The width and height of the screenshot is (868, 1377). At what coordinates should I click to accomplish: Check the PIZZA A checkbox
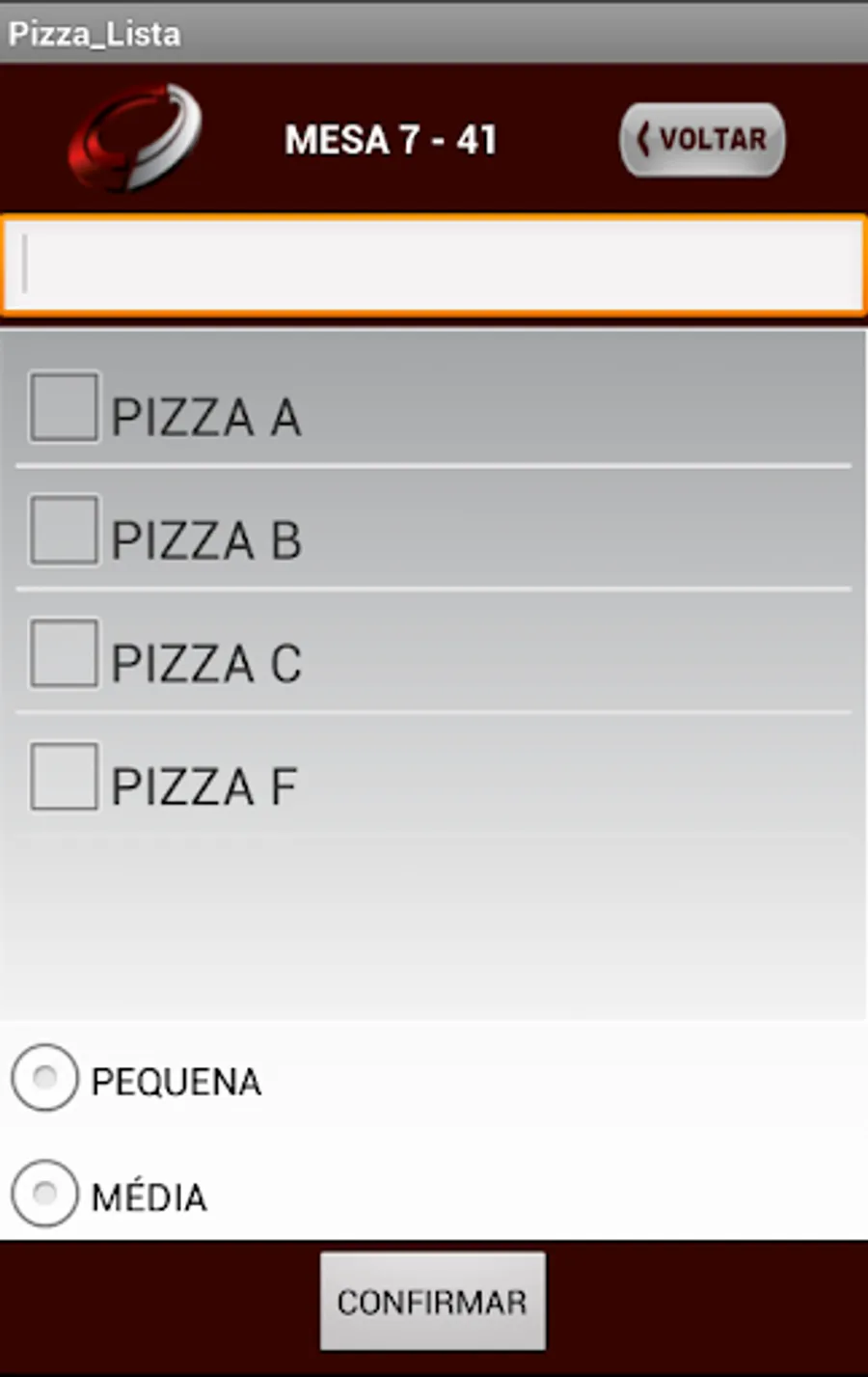[64, 408]
